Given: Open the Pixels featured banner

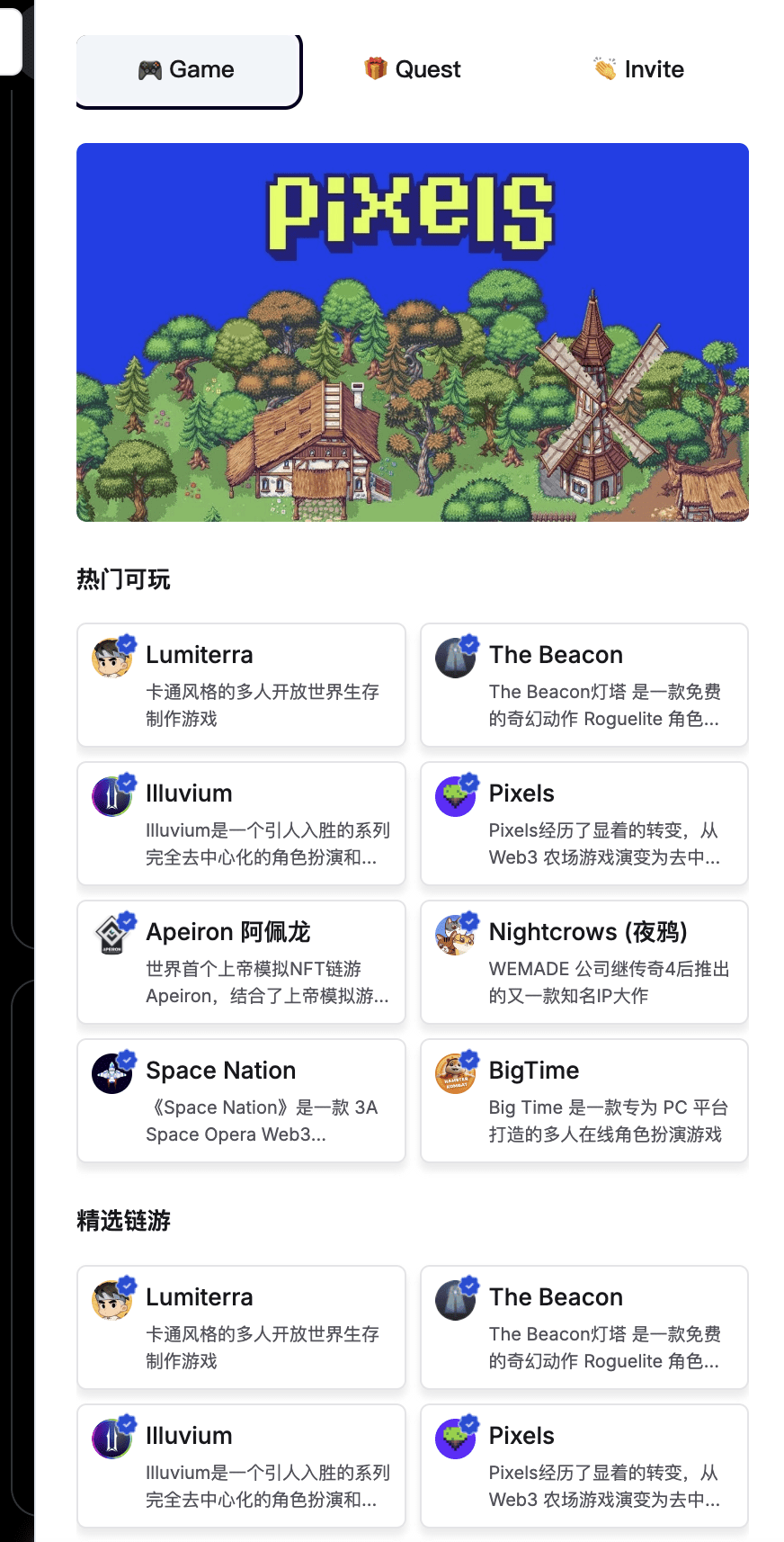Looking at the screenshot, I should click(x=413, y=332).
